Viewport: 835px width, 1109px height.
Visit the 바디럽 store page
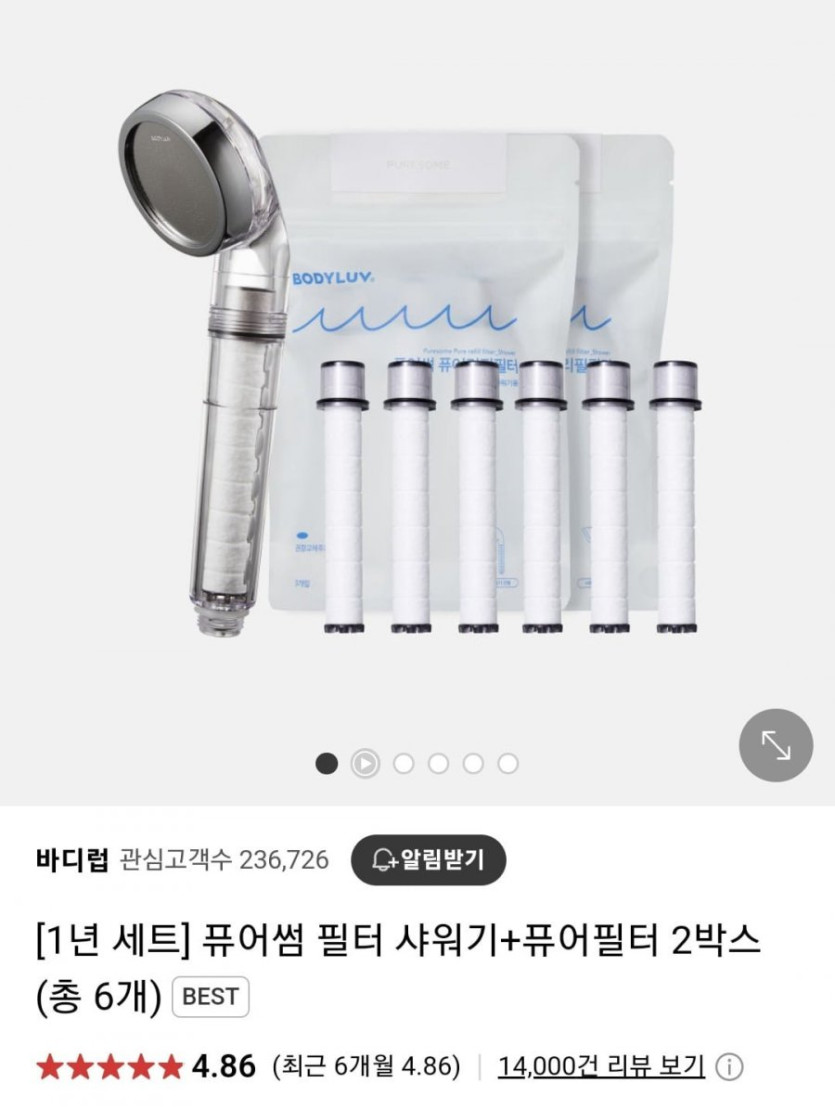(70, 860)
